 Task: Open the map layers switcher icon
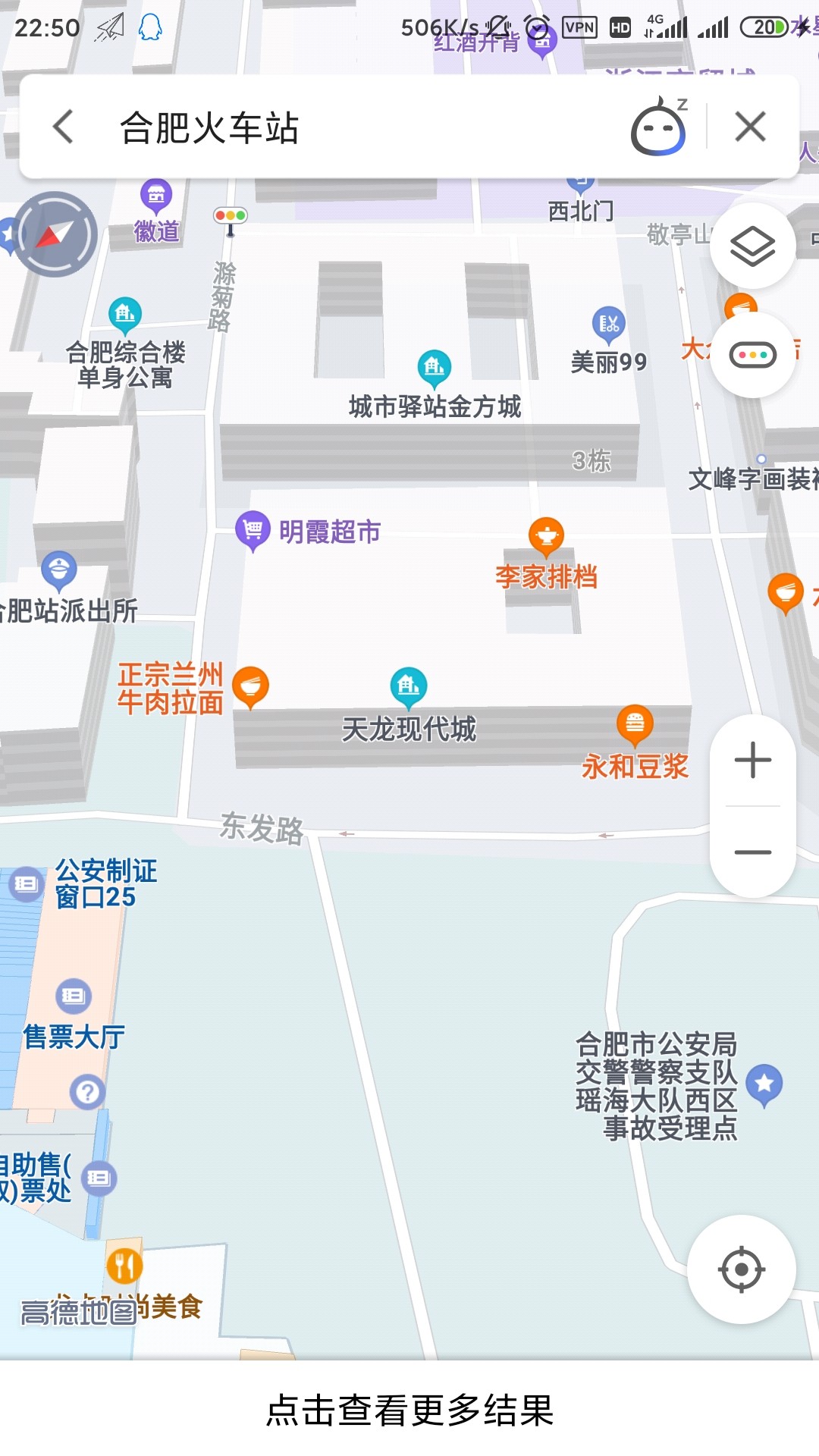(753, 245)
